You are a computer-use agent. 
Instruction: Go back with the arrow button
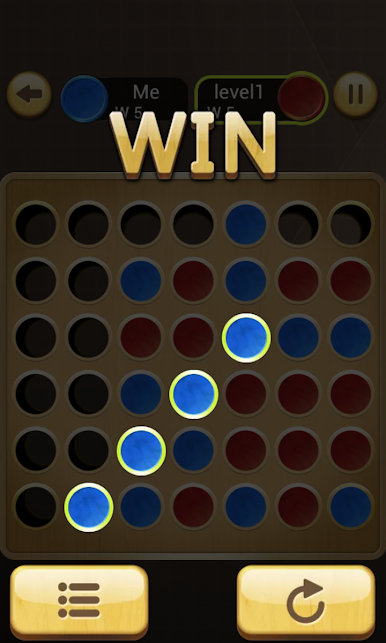coord(29,94)
